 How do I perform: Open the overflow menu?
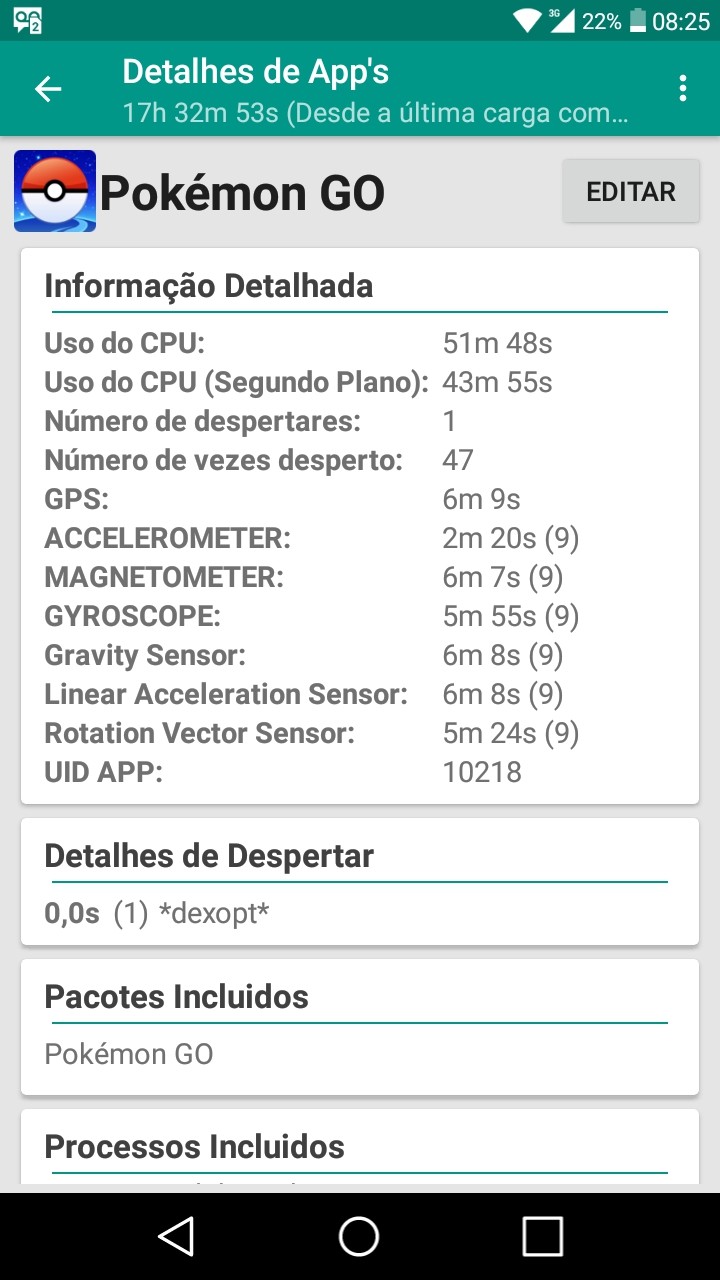(683, 89)
